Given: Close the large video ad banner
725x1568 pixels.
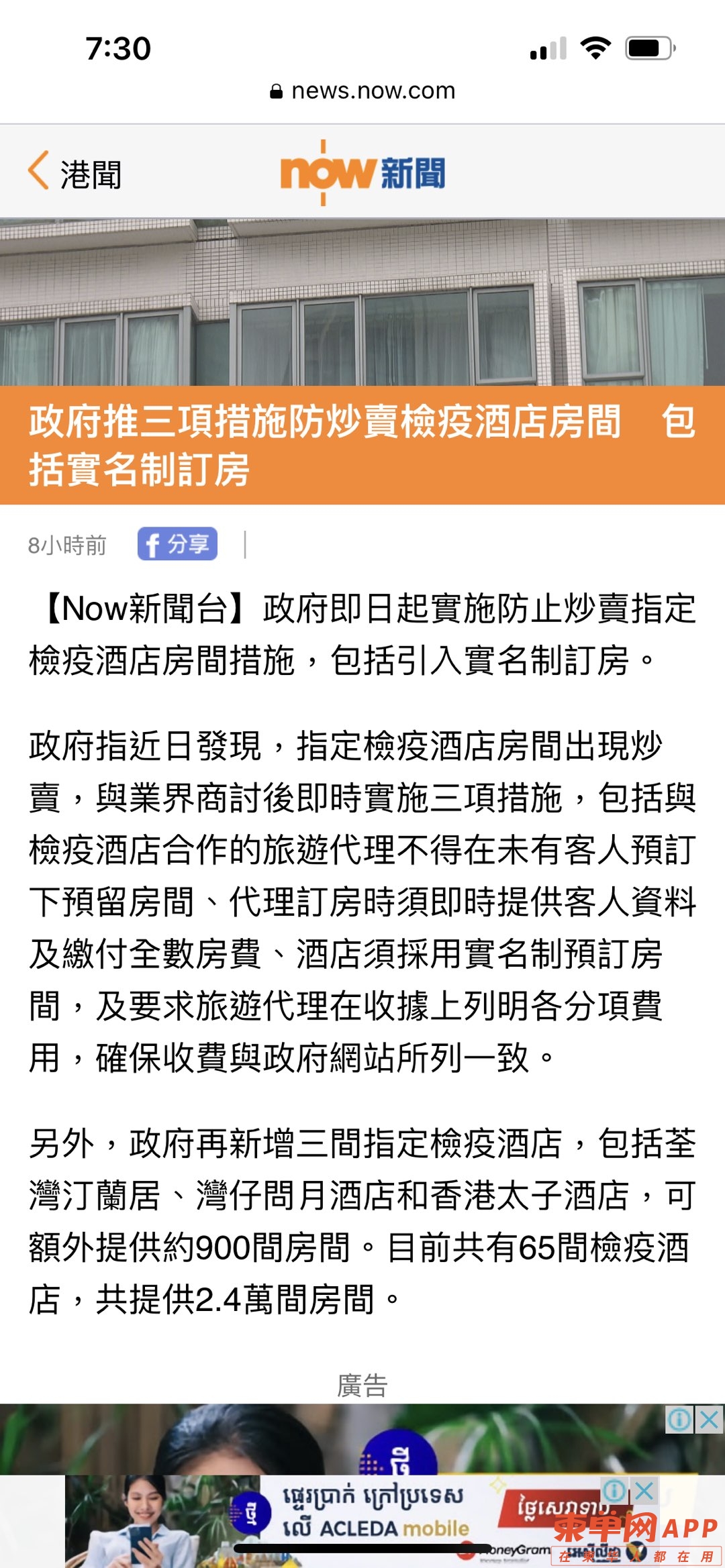Looking at the screenshot, I should [x=709, y=1419].
